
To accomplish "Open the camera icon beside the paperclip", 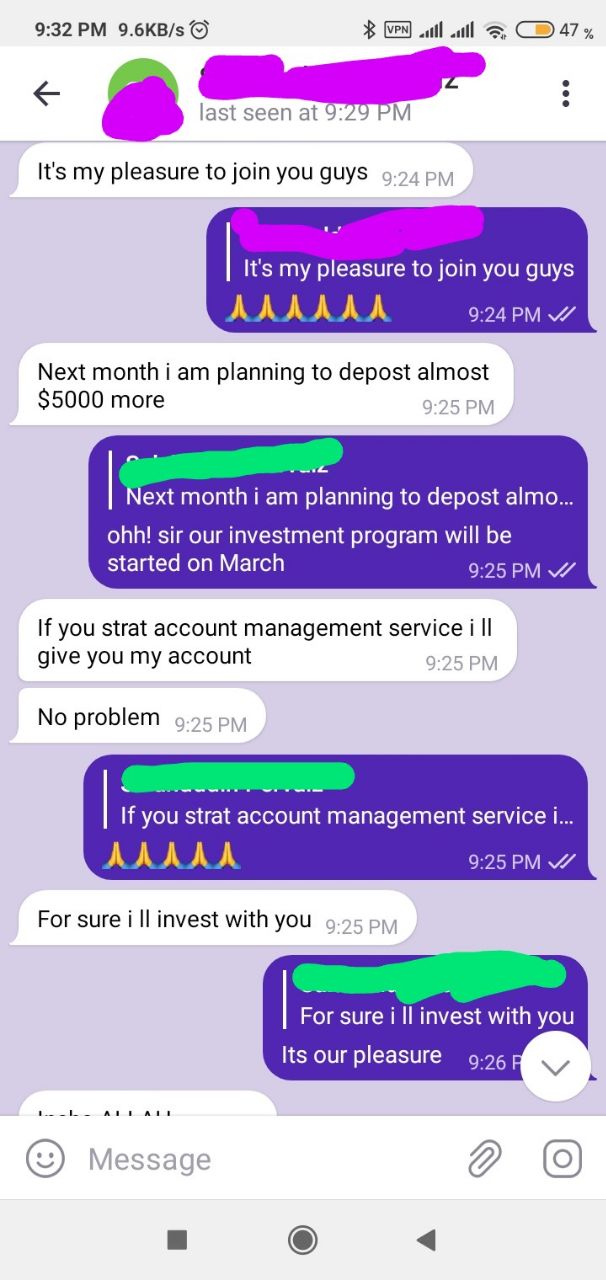I will click(562, 1159).
